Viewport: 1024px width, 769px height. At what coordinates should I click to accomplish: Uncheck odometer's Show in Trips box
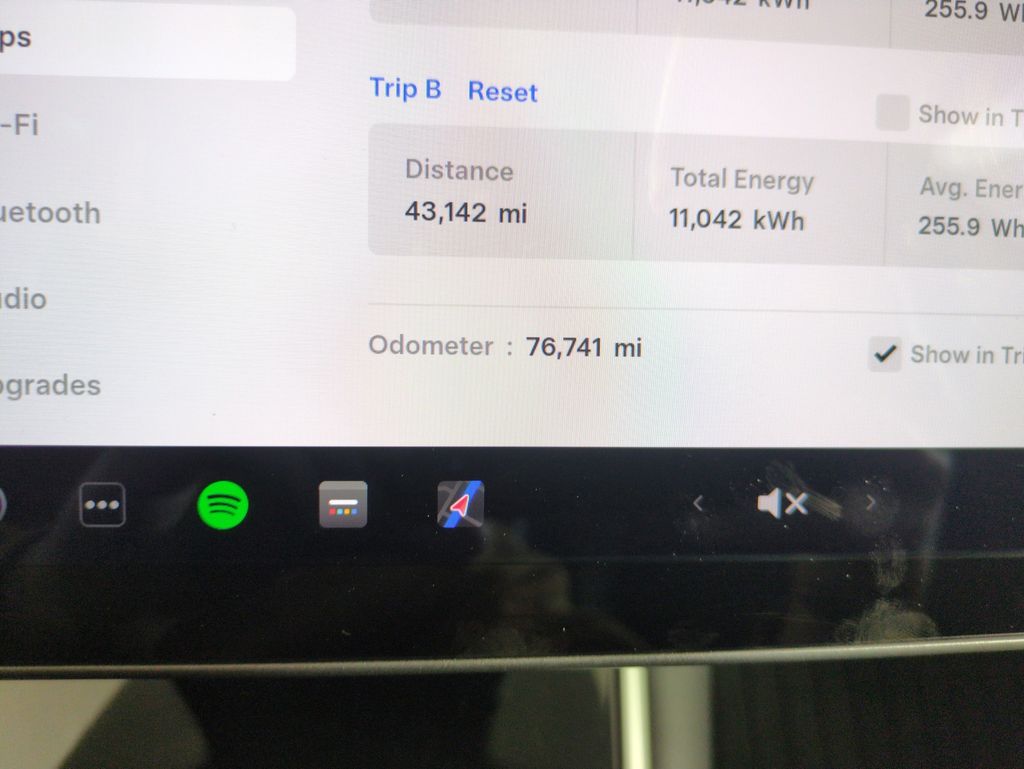point(884,353)
